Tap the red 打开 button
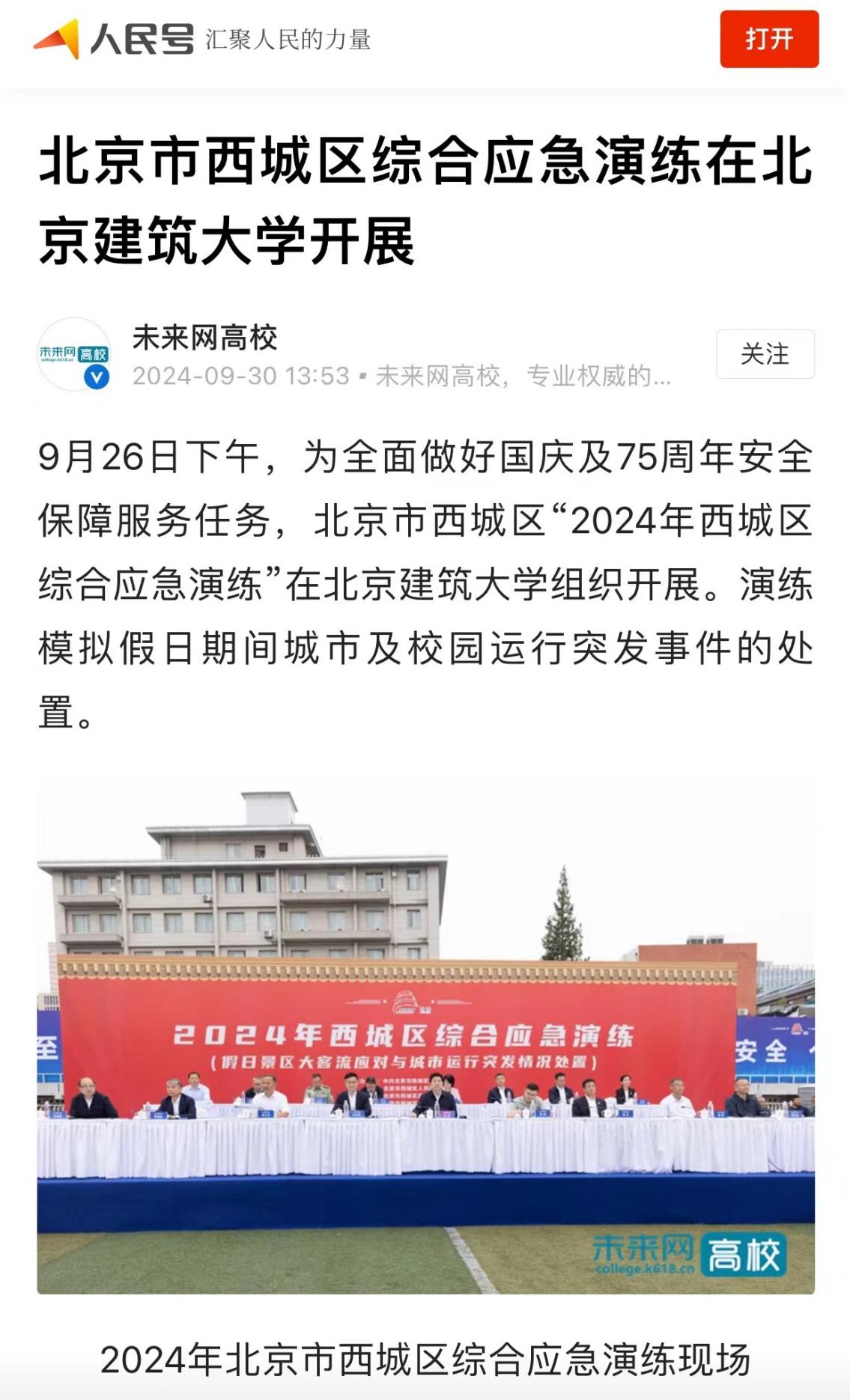The width and height of the screenshot is (850, 1400). (x=768, y=39)
